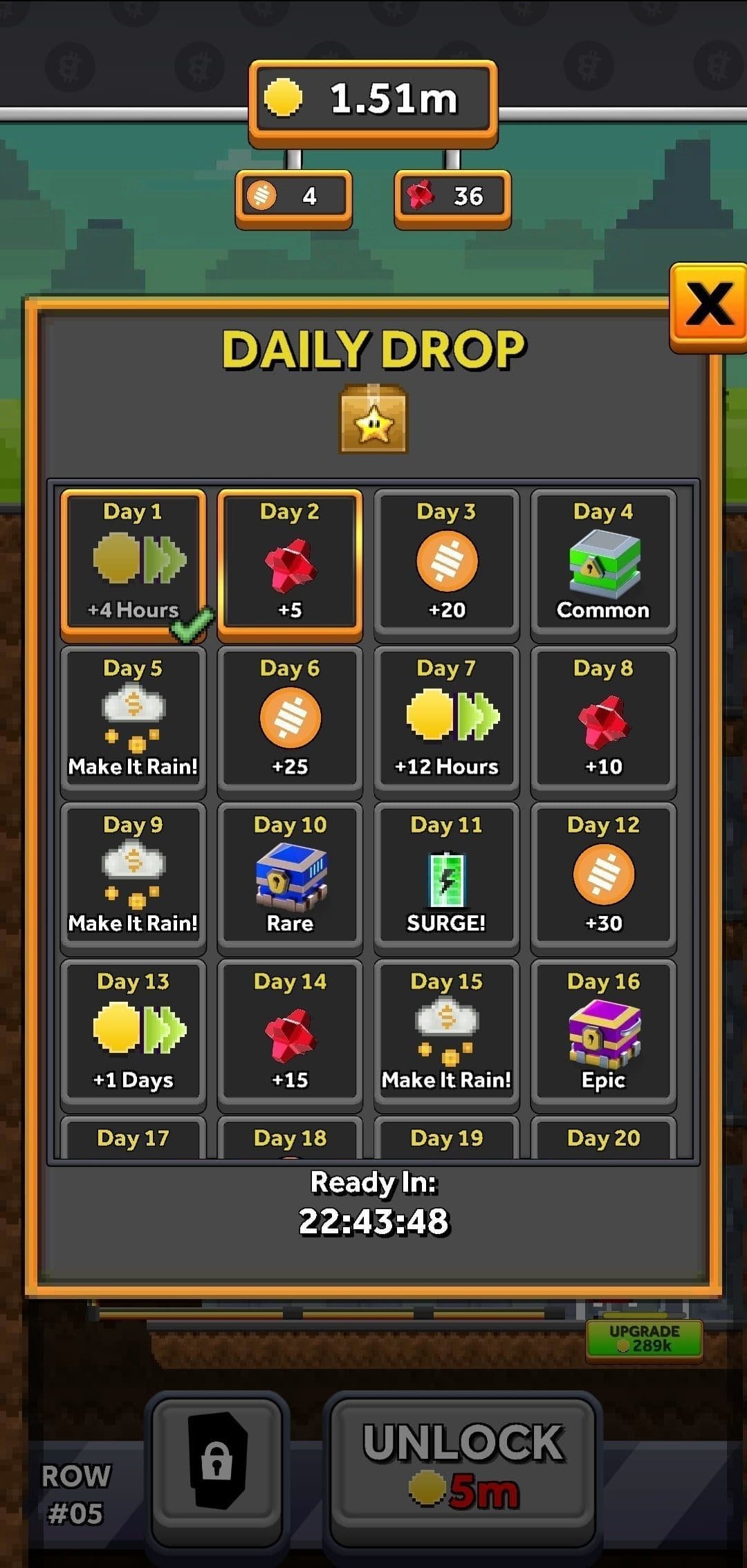Tap the Day 9 Make It Rain tile
Image resolution: width=747 pixels, height=1568 pixels.
133,877
